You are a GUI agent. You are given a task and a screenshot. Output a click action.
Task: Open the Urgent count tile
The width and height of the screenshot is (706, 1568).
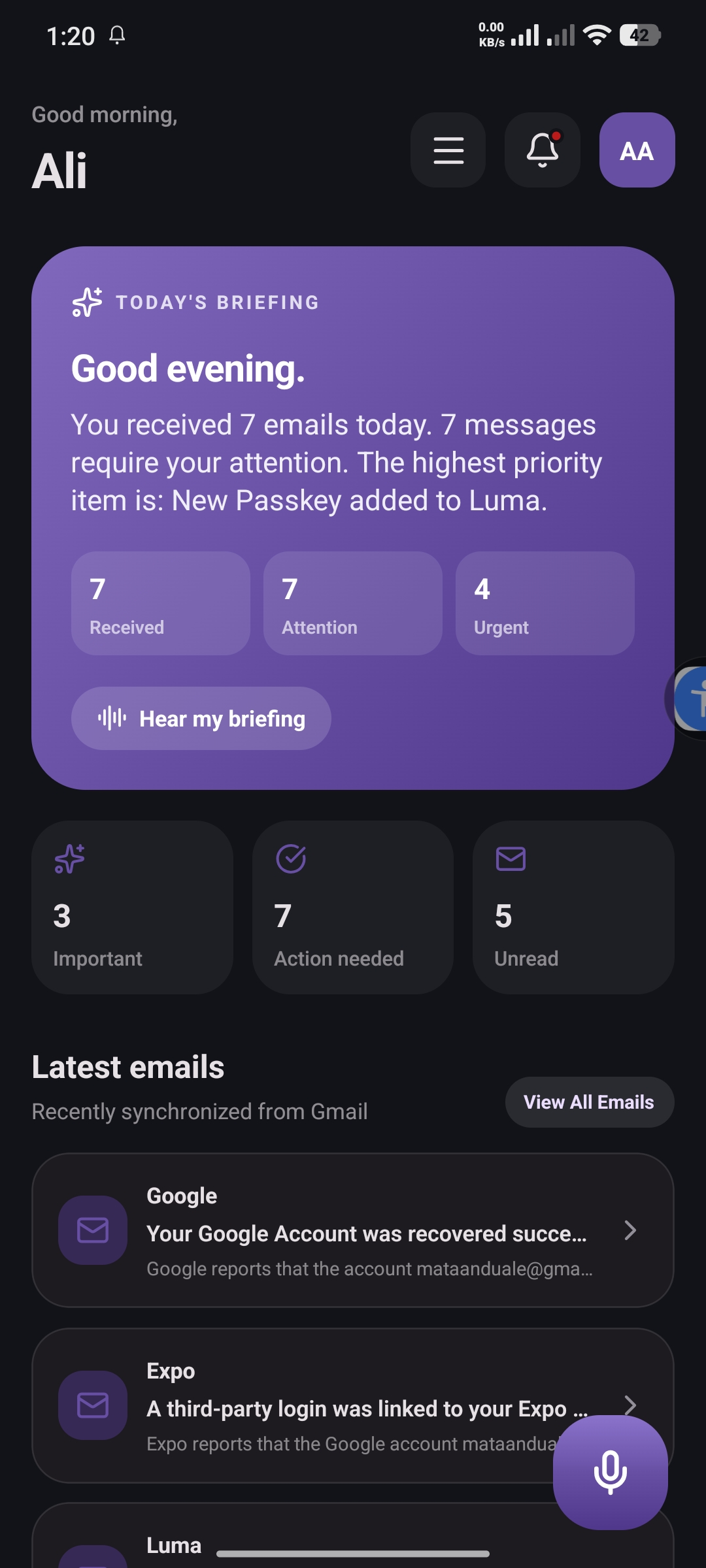coord(545,603)
